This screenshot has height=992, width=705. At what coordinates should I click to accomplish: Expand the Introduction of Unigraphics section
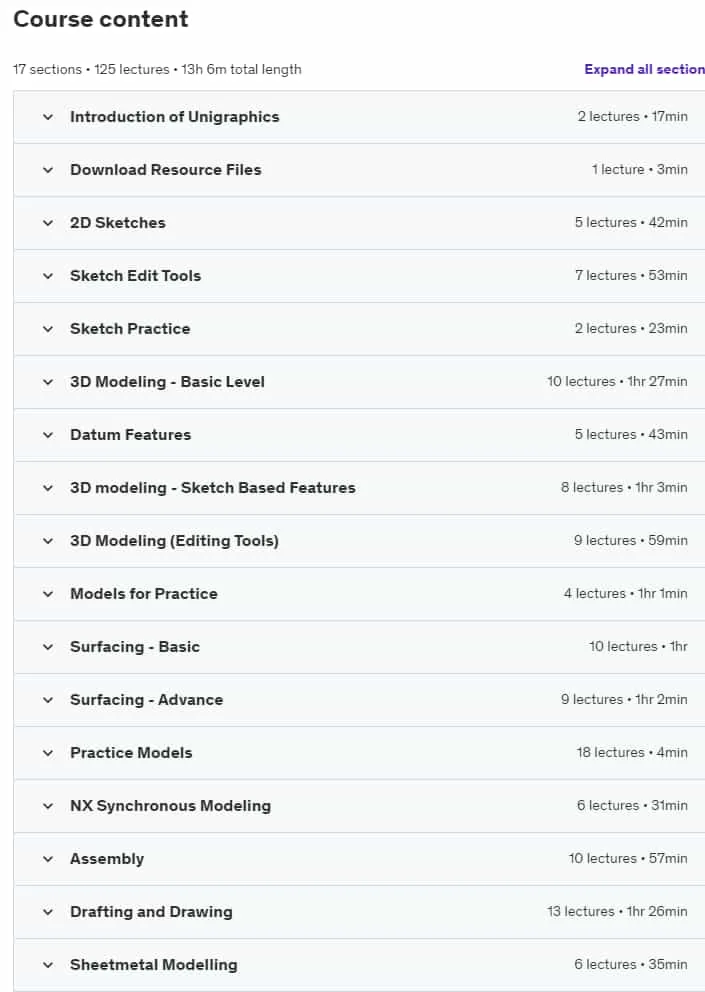click(x=359, y=117)
